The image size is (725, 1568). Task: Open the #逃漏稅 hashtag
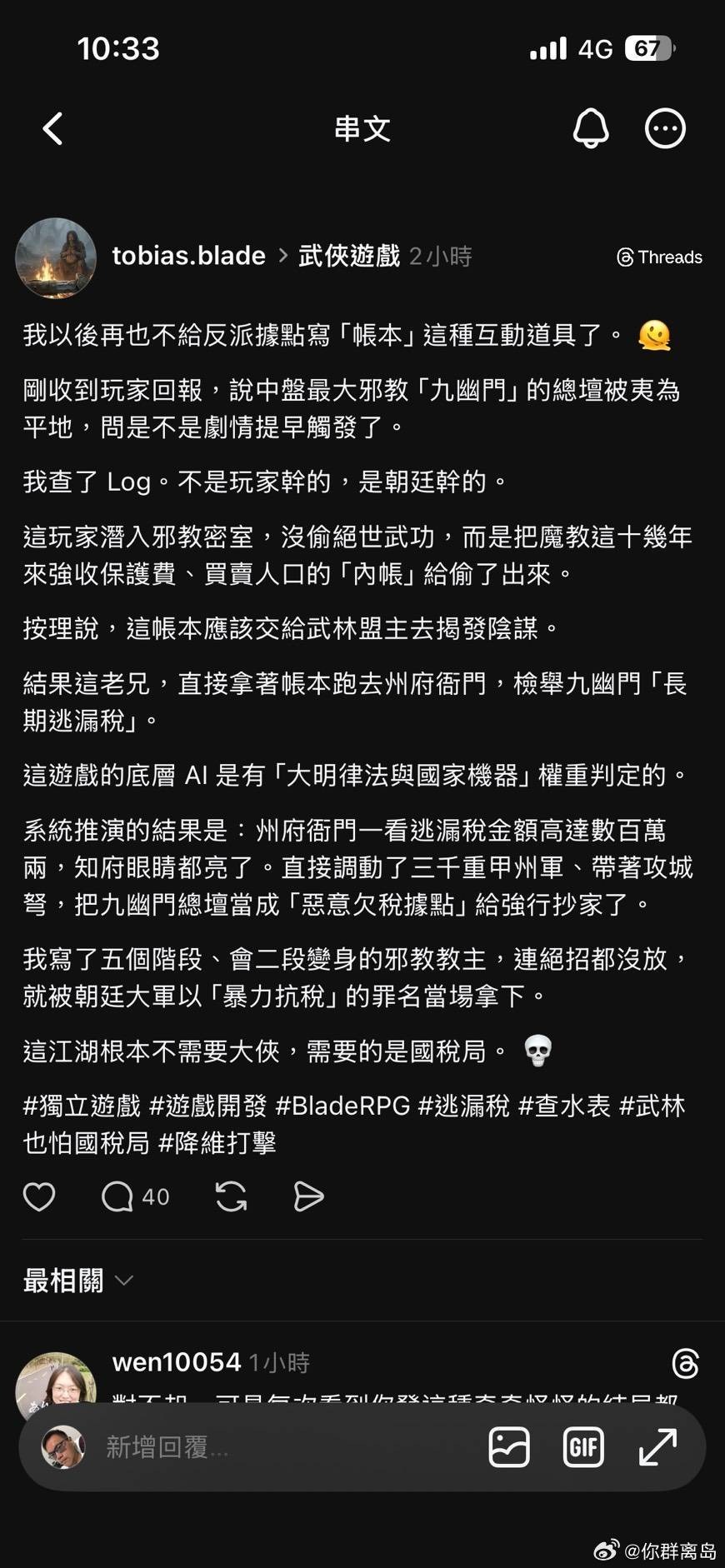463,1106
